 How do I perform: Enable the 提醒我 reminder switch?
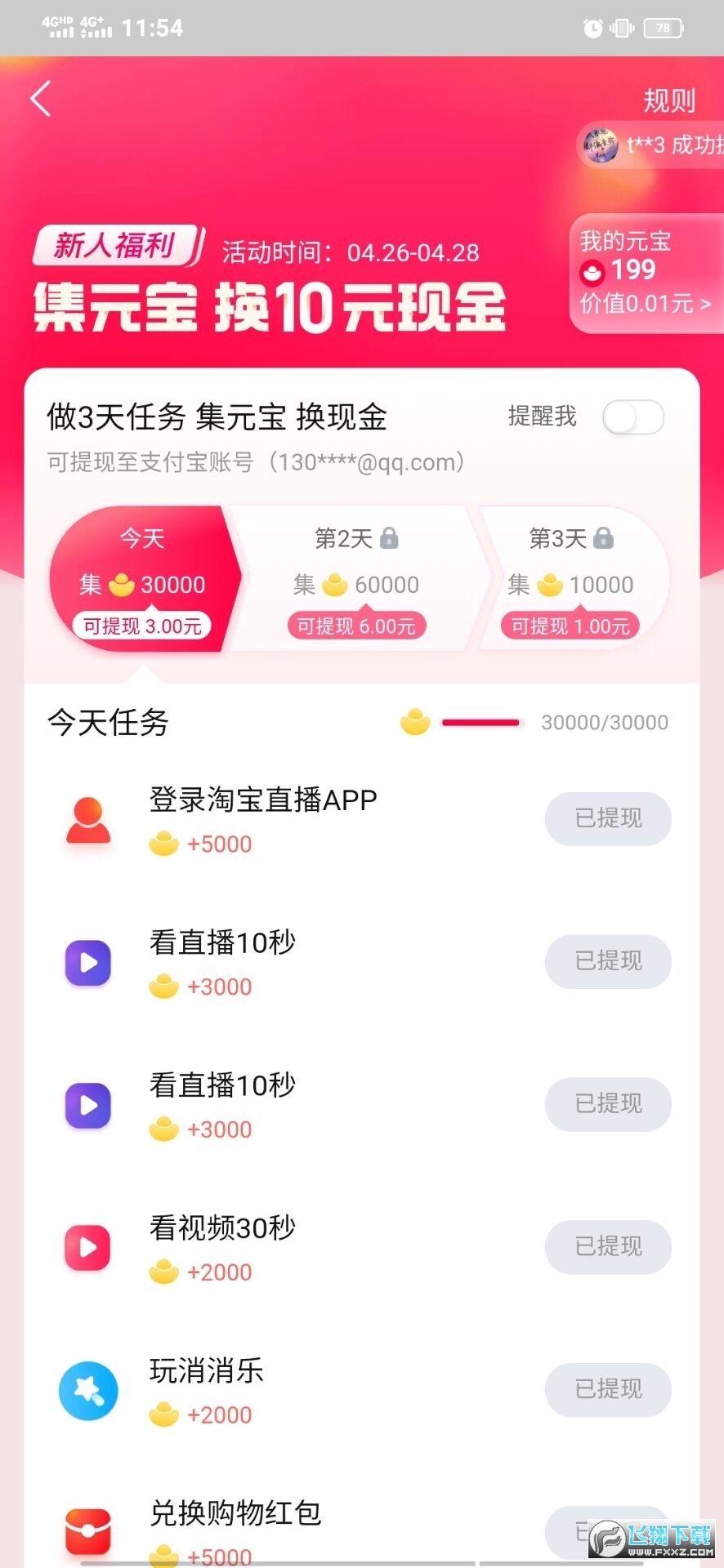633,416
